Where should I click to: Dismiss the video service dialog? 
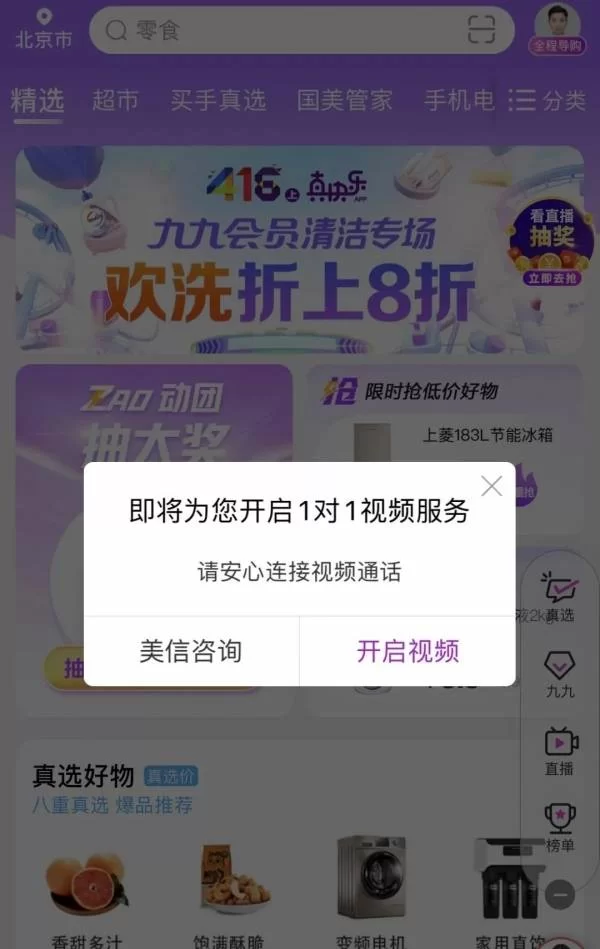(491, 486)
